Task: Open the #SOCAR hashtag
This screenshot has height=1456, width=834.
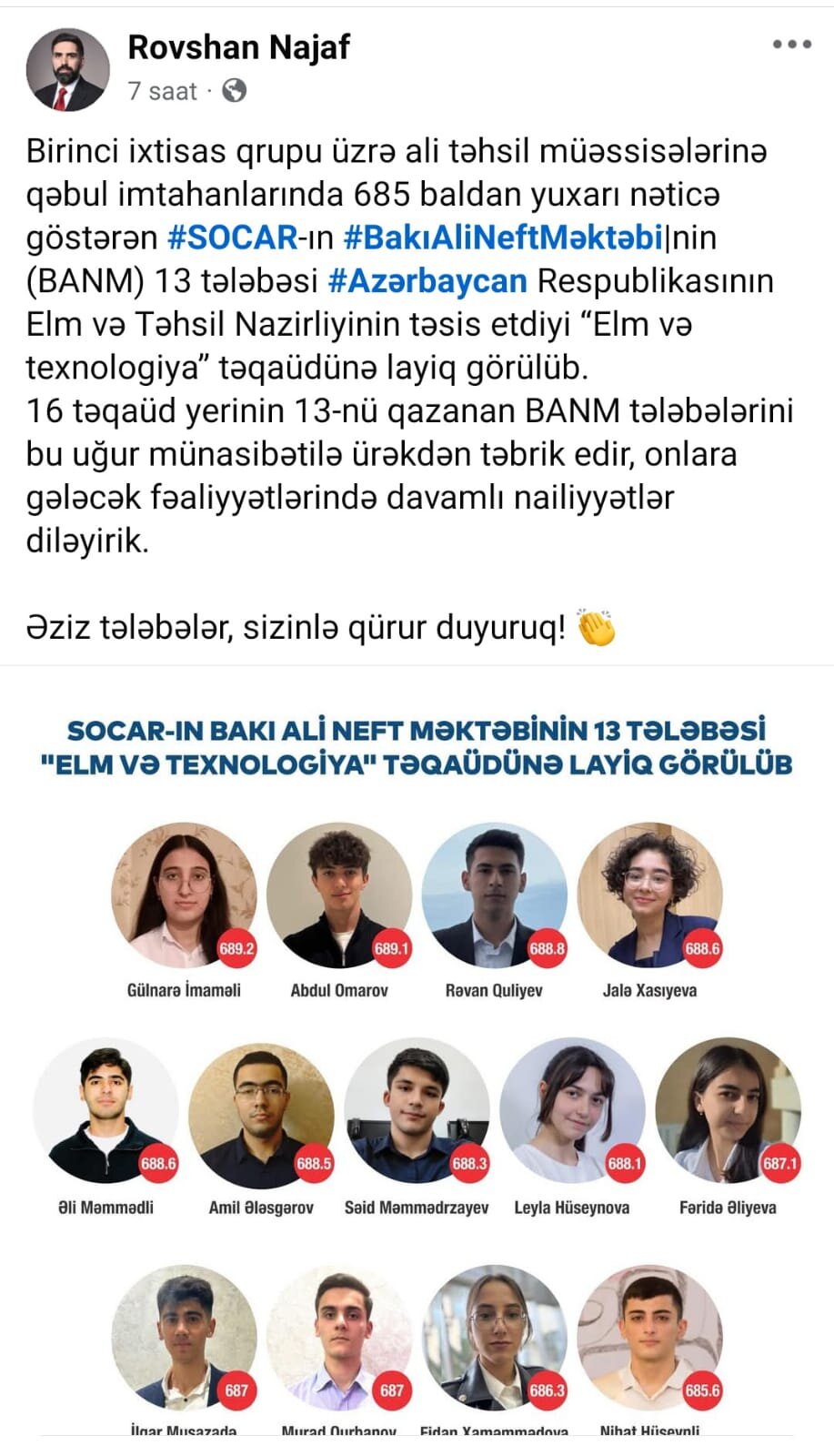Action: (233, 238)
